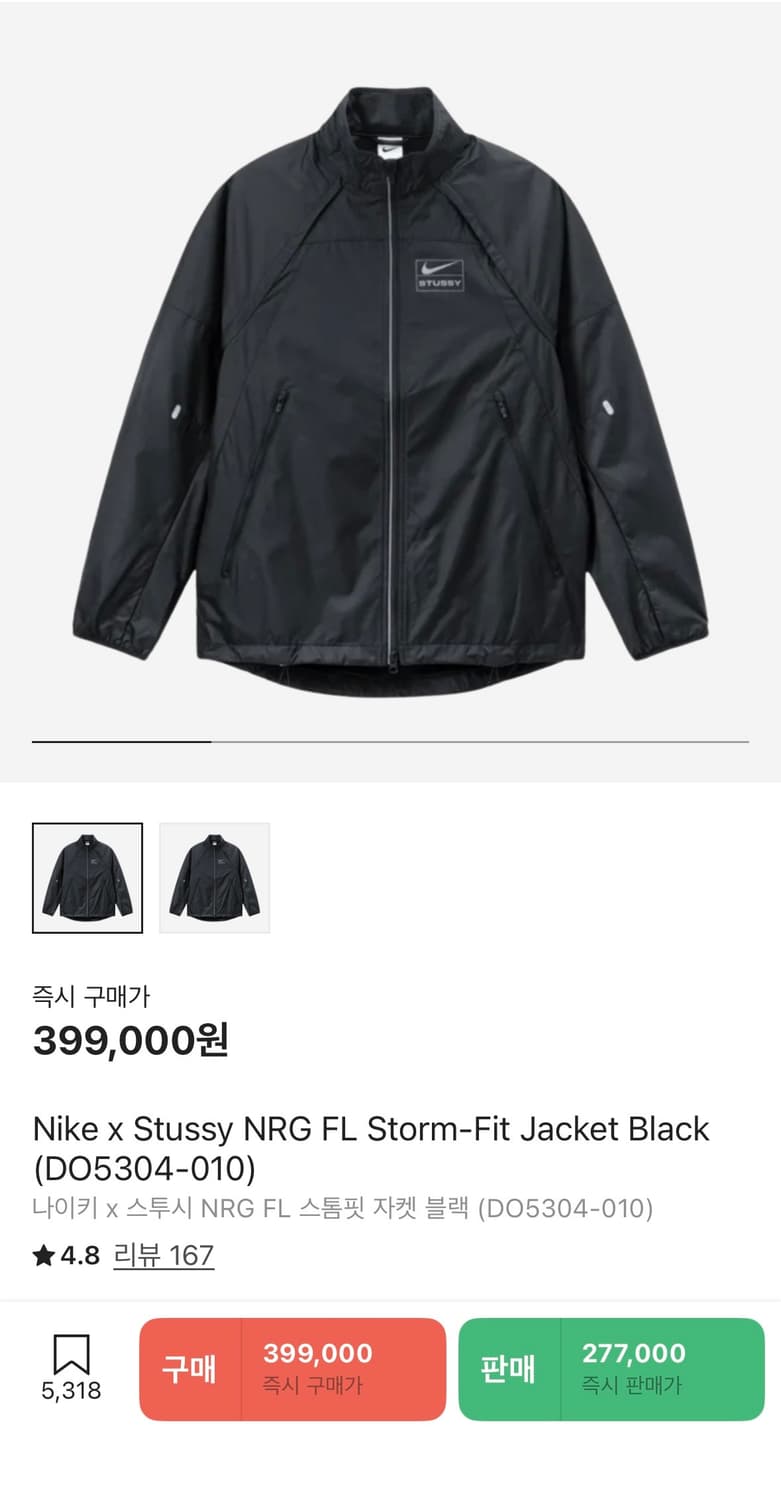Tap the 5,318 bookmark count

(73, 1391)
